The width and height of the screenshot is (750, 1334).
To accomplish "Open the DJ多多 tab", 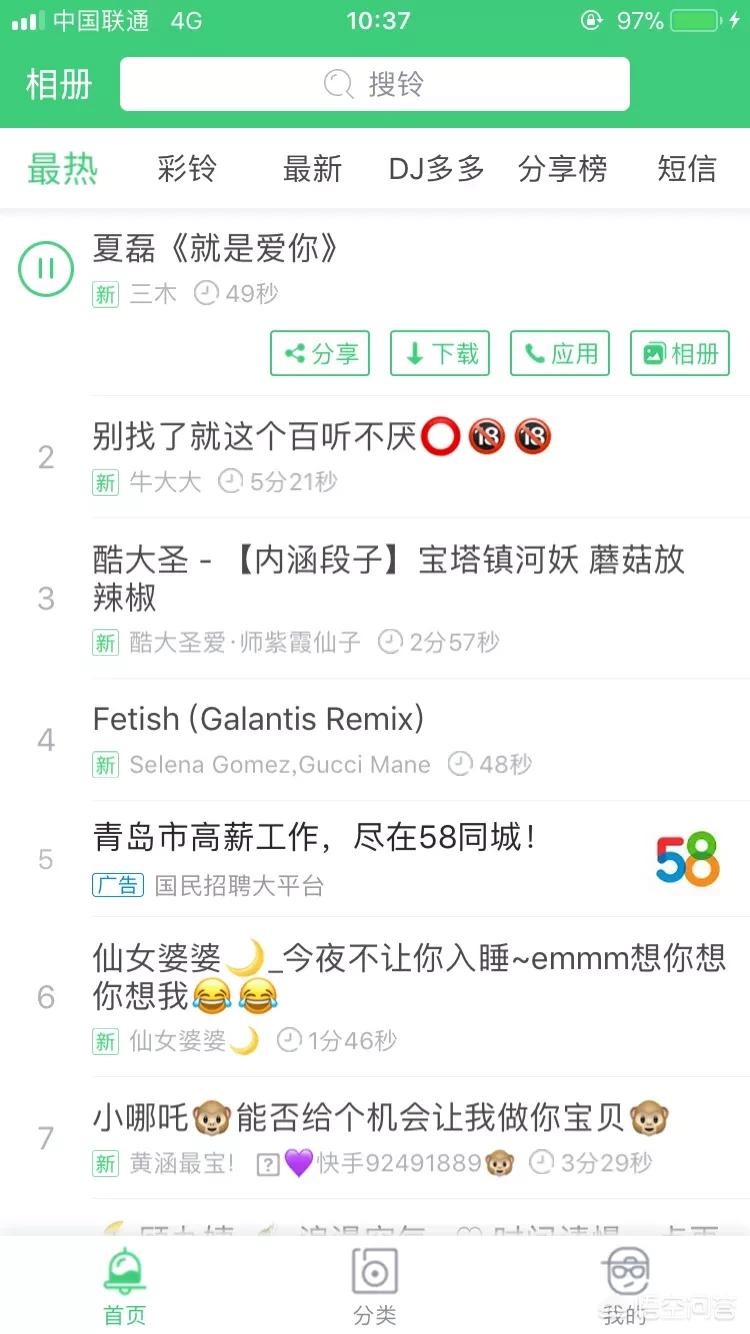I will click(437, 169).
